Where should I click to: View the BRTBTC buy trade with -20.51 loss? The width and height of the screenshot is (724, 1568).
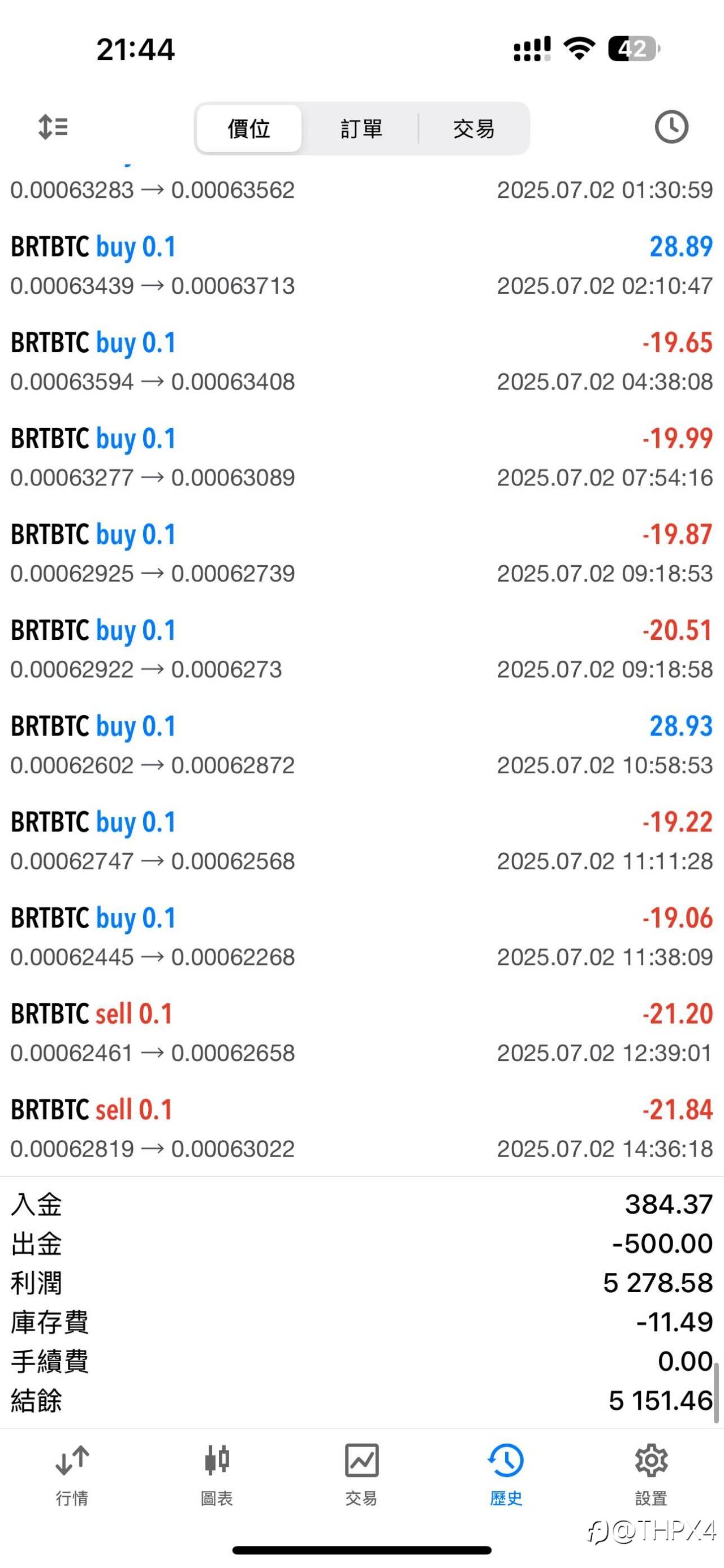[x=361, y=649]
